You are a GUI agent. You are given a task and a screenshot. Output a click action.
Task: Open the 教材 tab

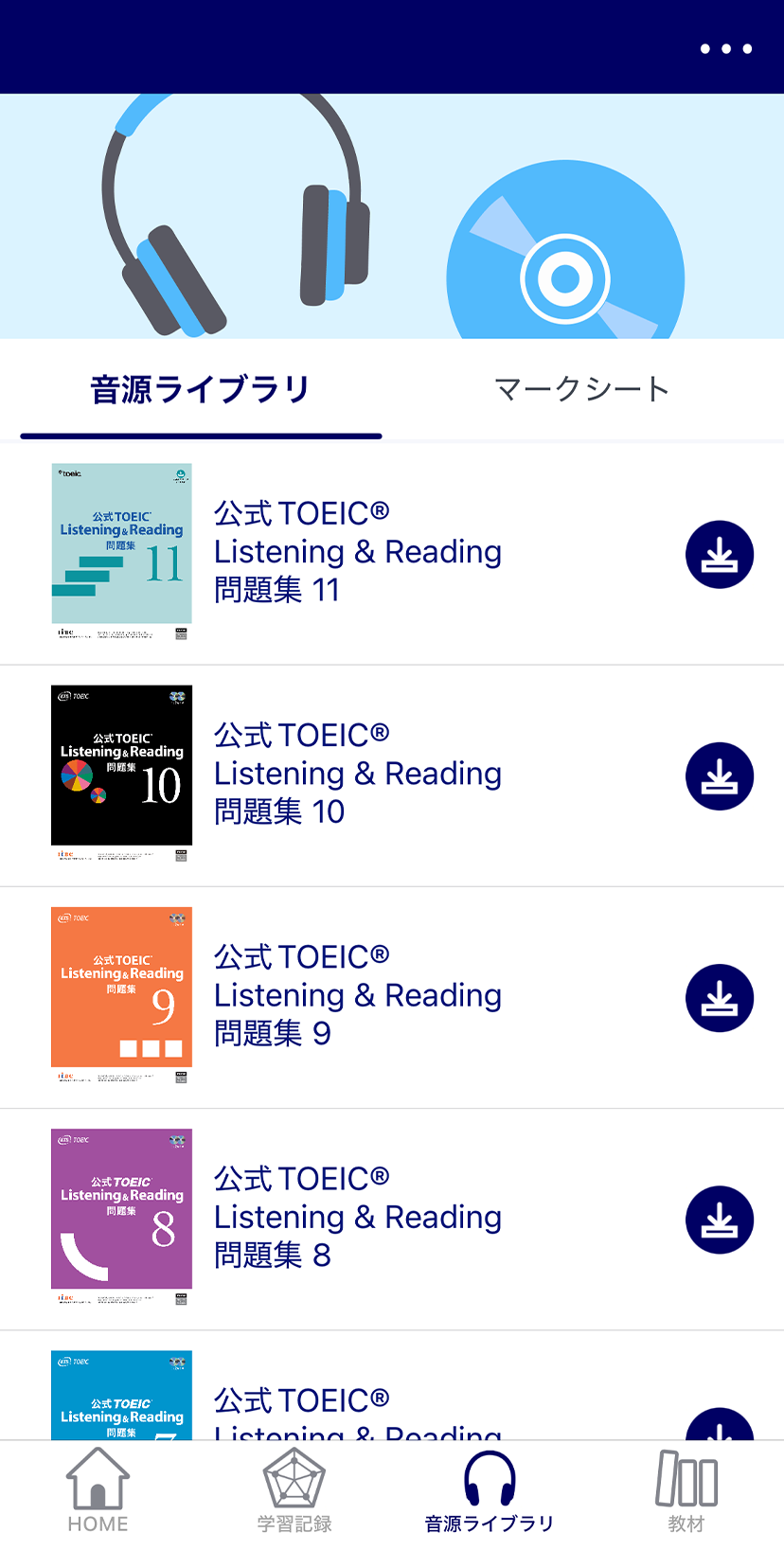(686, 1492)
